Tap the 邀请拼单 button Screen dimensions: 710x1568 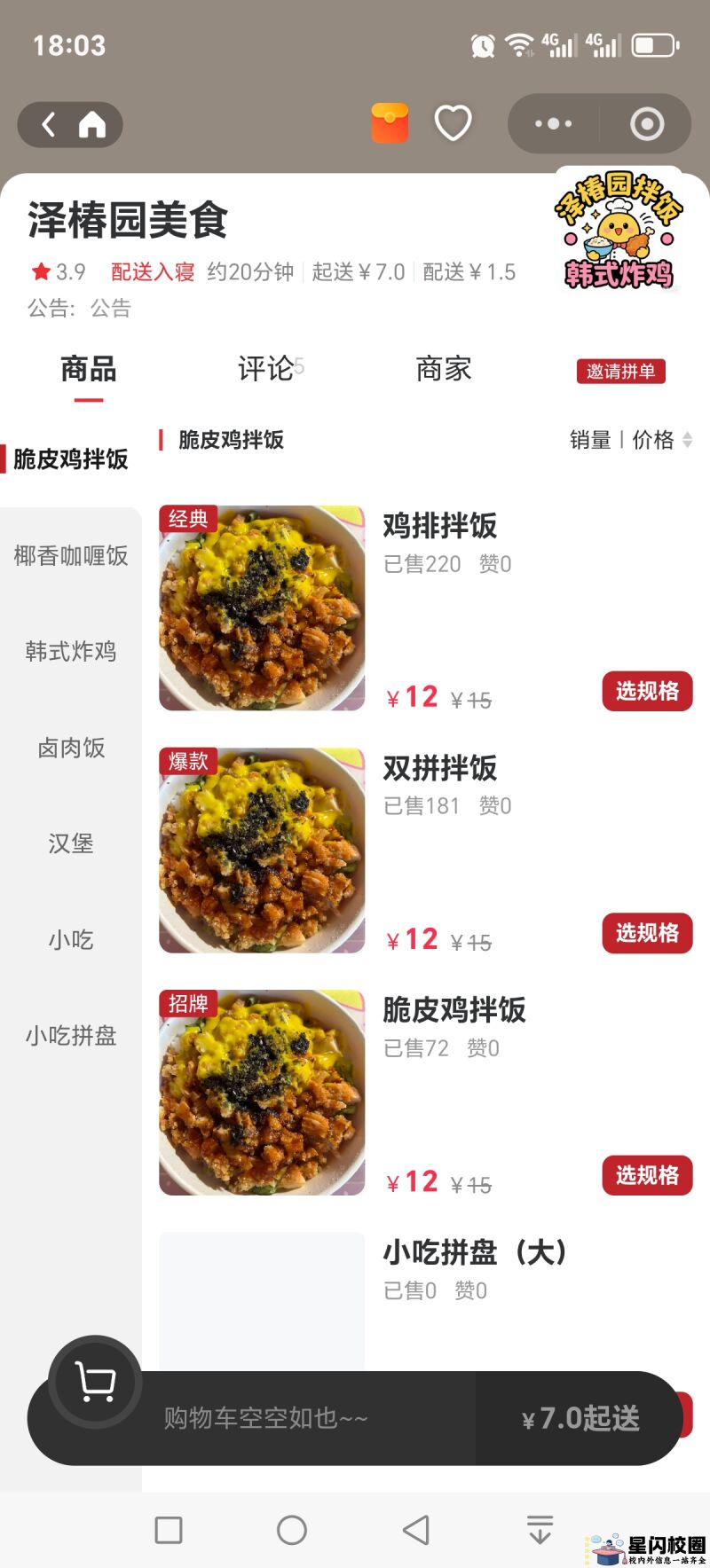coord(620,372)
